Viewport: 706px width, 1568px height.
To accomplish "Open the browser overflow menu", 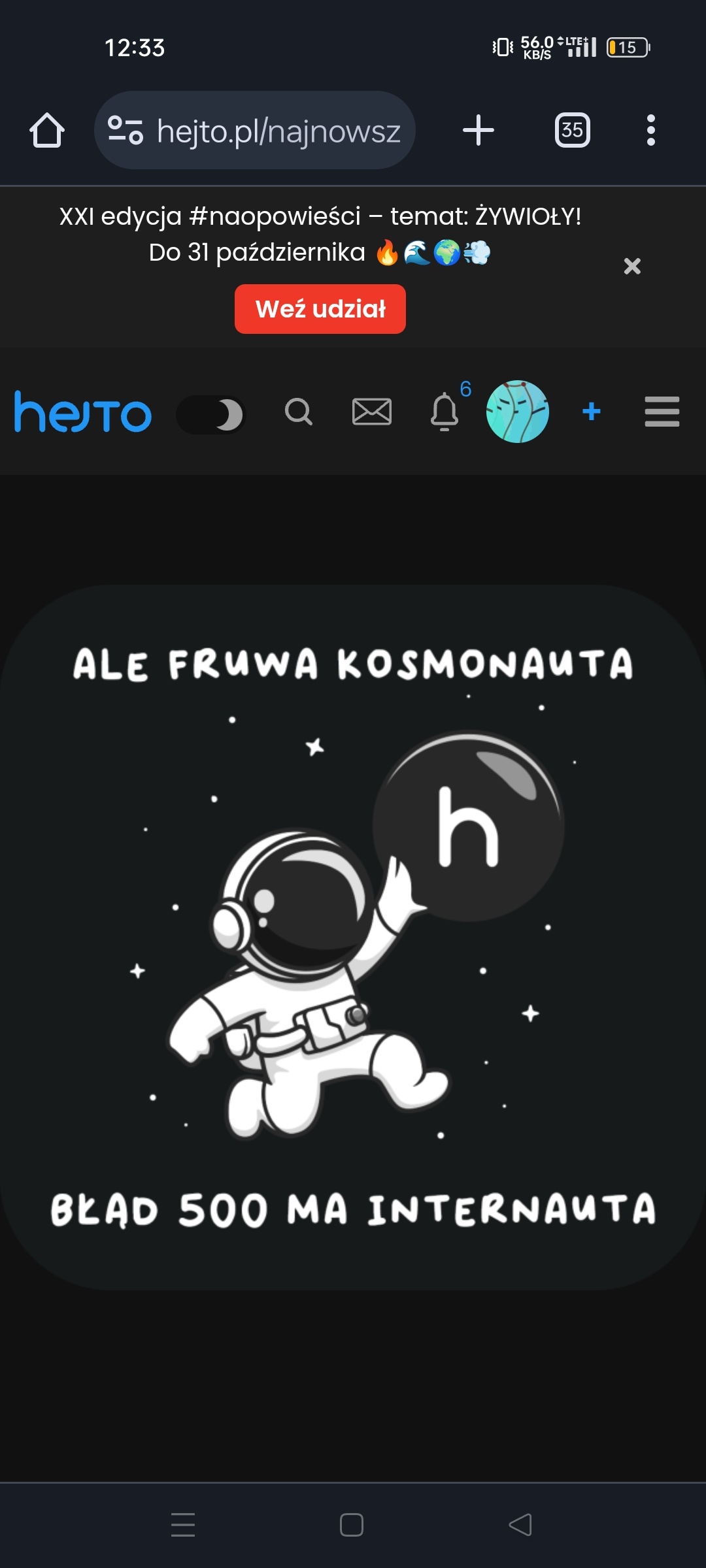I will [x=650, y=130].
